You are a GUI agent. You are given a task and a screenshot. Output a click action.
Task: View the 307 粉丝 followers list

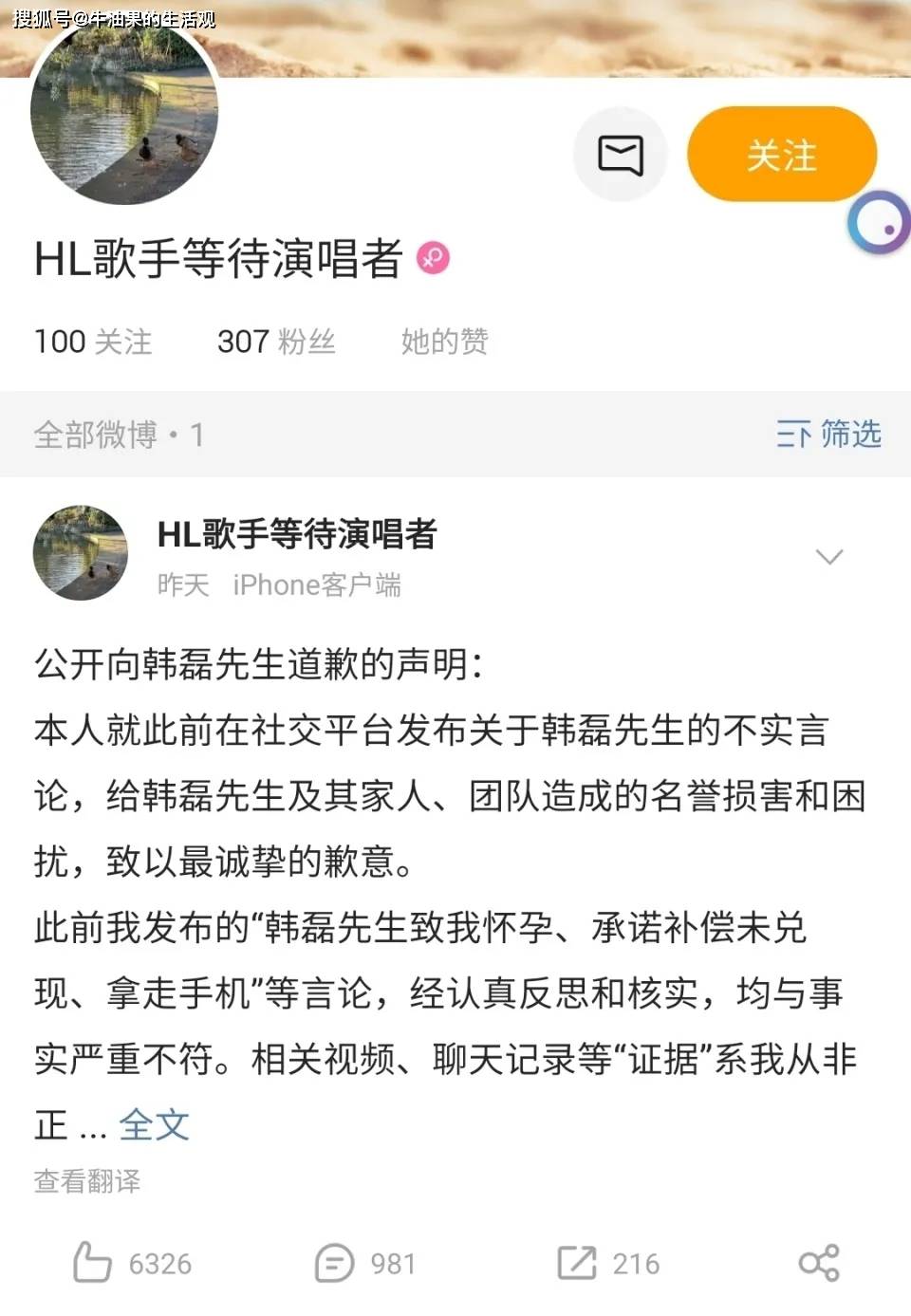pos(276,342)
